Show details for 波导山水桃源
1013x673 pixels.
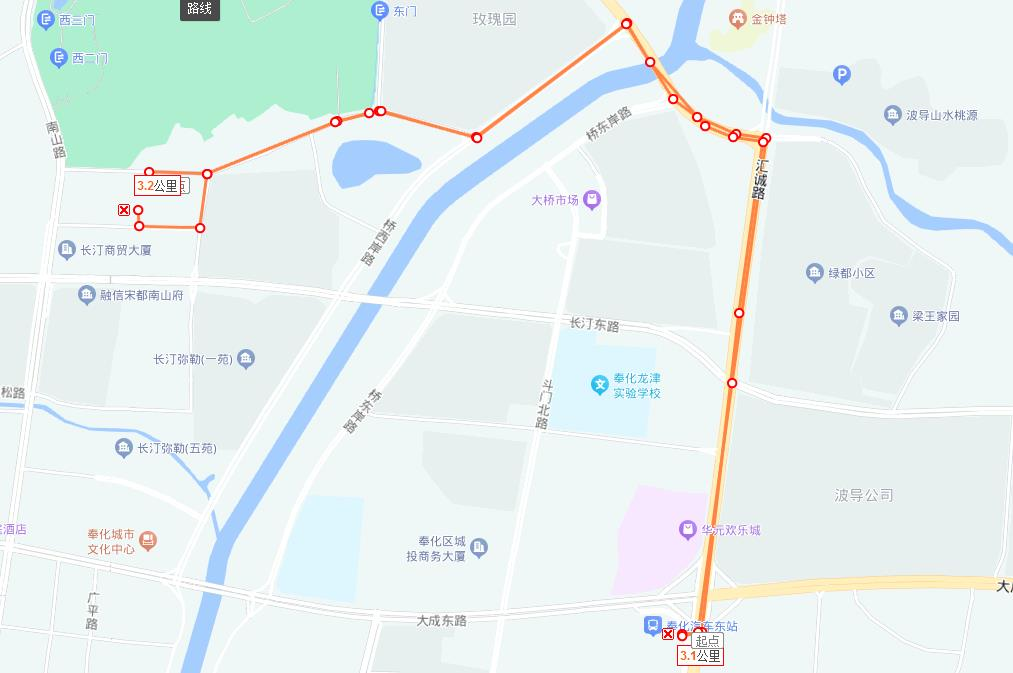(x=892, y=115)
